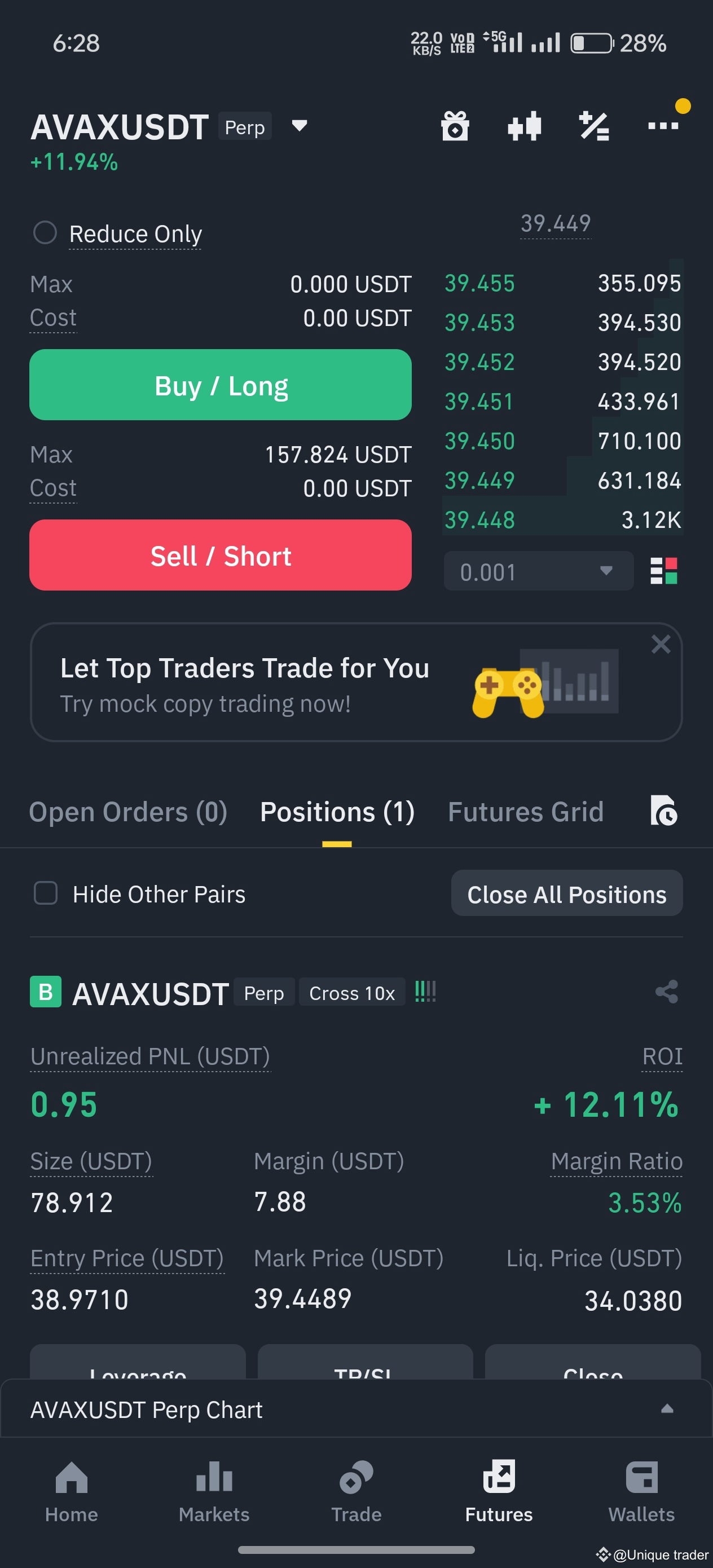Screen dimensions: 713x1568
Task: Open the 0.001 price precision dropdown
Action: click(538, 571)
